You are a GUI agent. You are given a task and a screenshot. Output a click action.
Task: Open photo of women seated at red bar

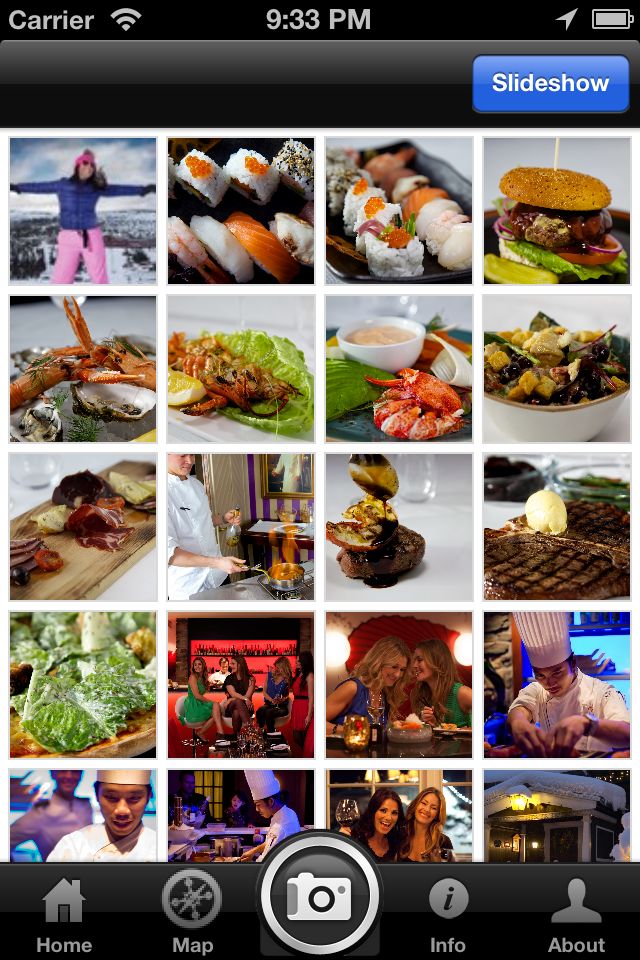pos(241,685)
